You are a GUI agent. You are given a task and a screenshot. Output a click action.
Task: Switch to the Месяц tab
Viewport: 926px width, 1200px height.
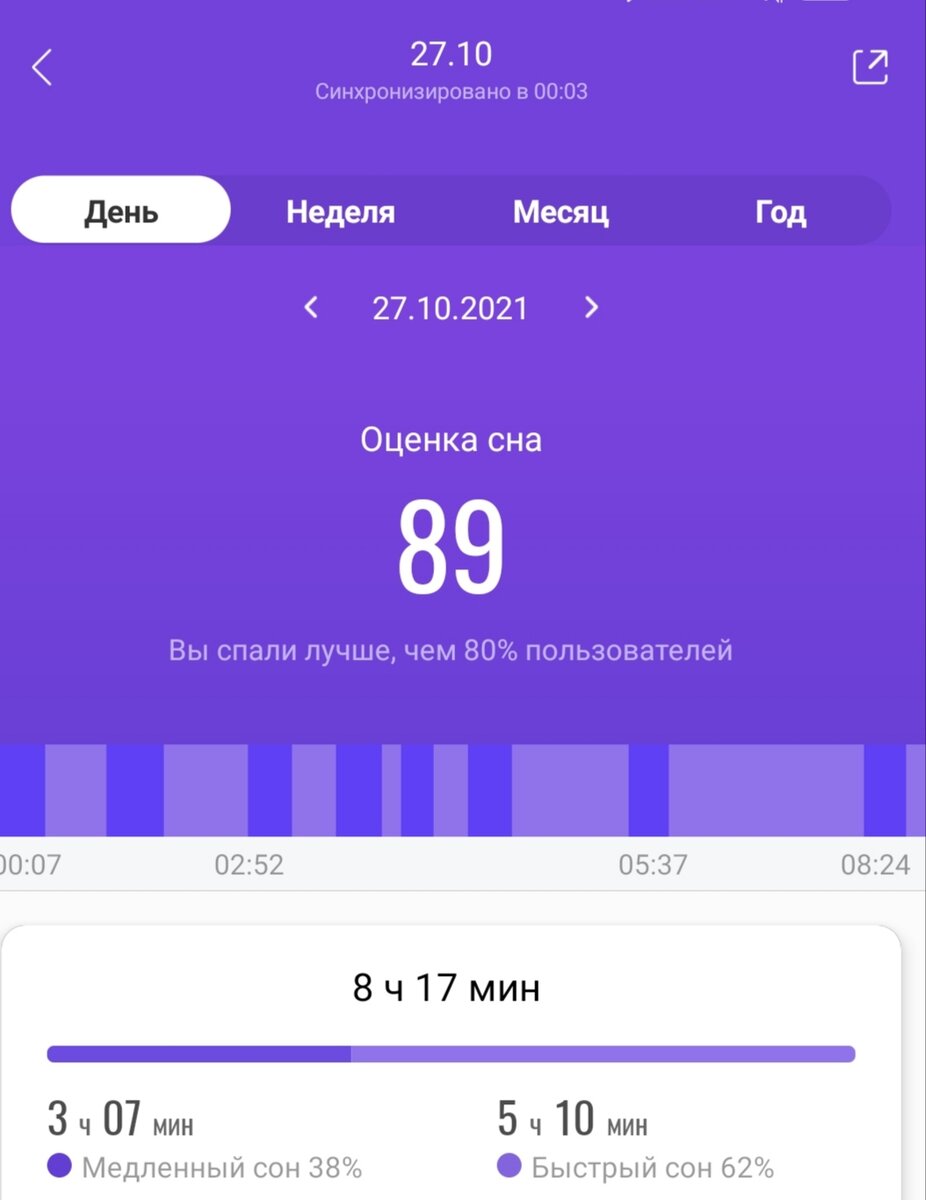click(x=561, y=211)
